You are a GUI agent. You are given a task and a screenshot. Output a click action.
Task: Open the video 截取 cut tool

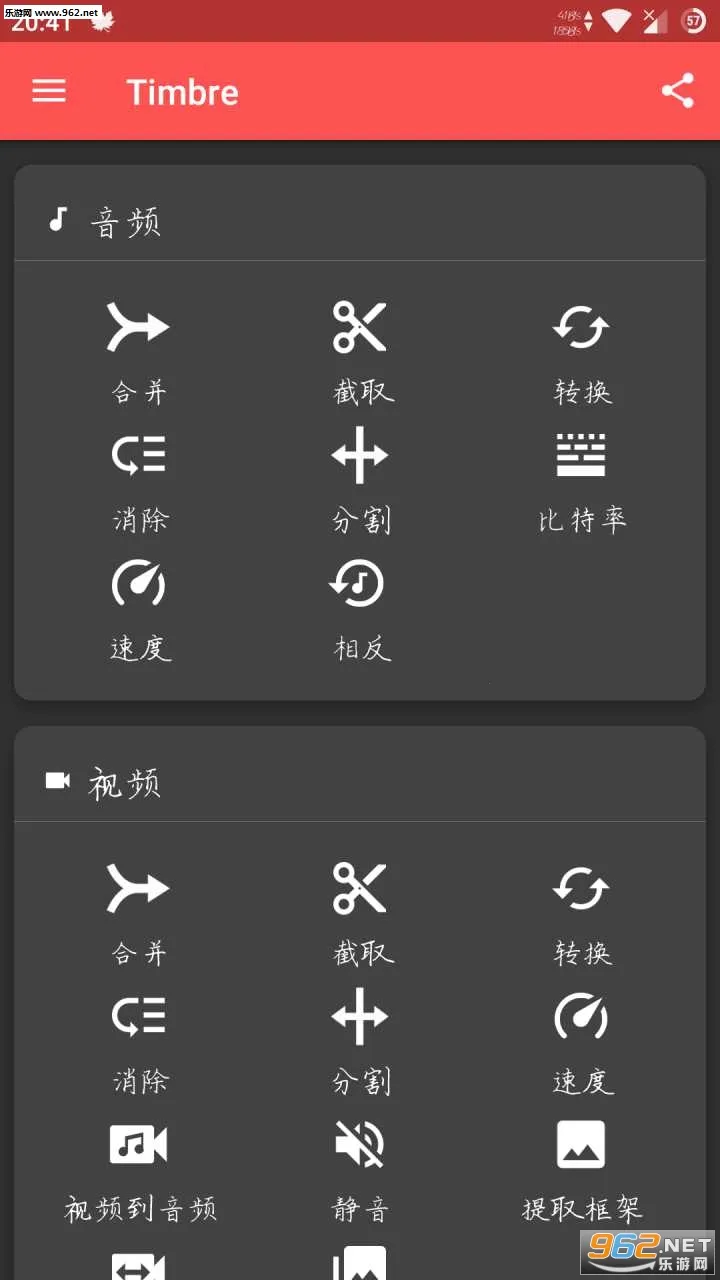coord(359,912)
